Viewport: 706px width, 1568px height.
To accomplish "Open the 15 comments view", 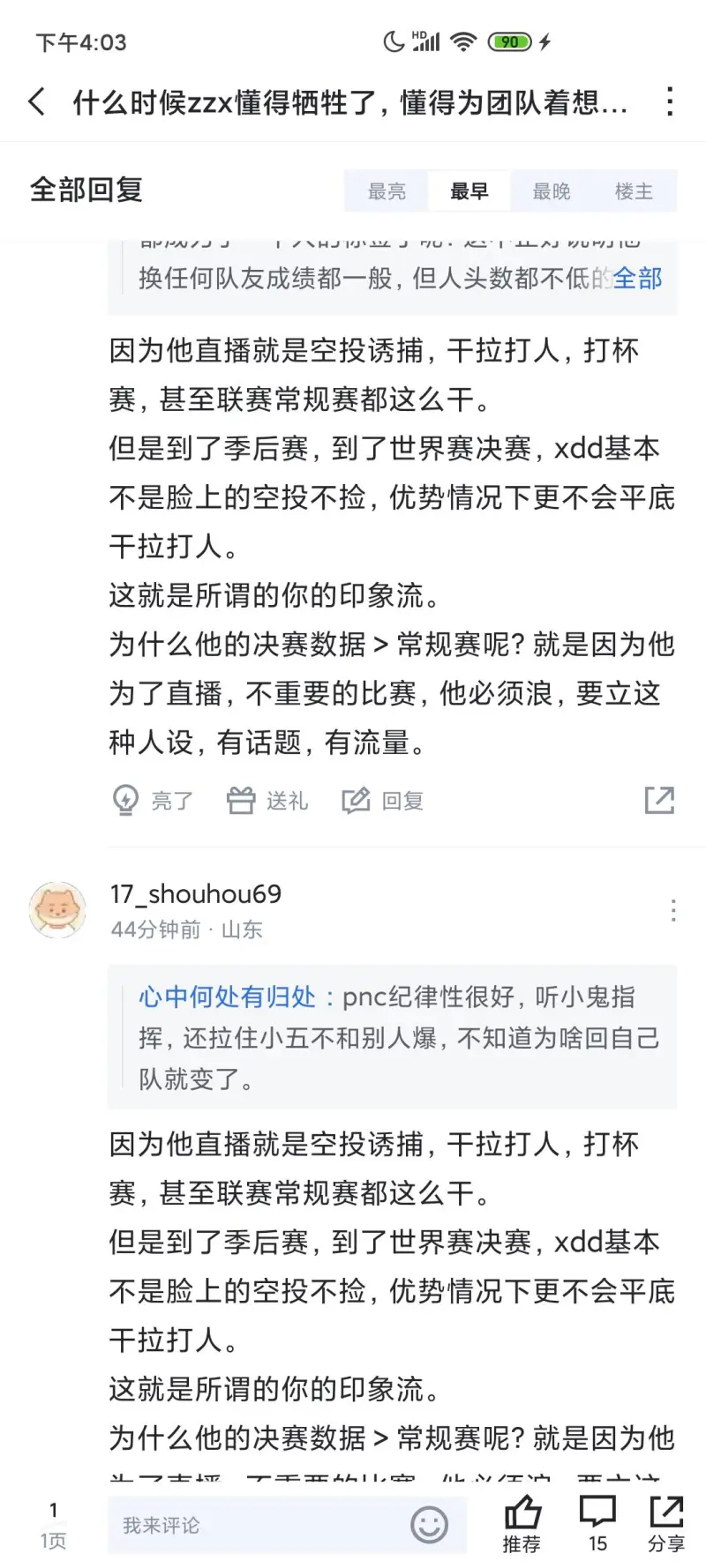I will click(x=597, y=1523).
